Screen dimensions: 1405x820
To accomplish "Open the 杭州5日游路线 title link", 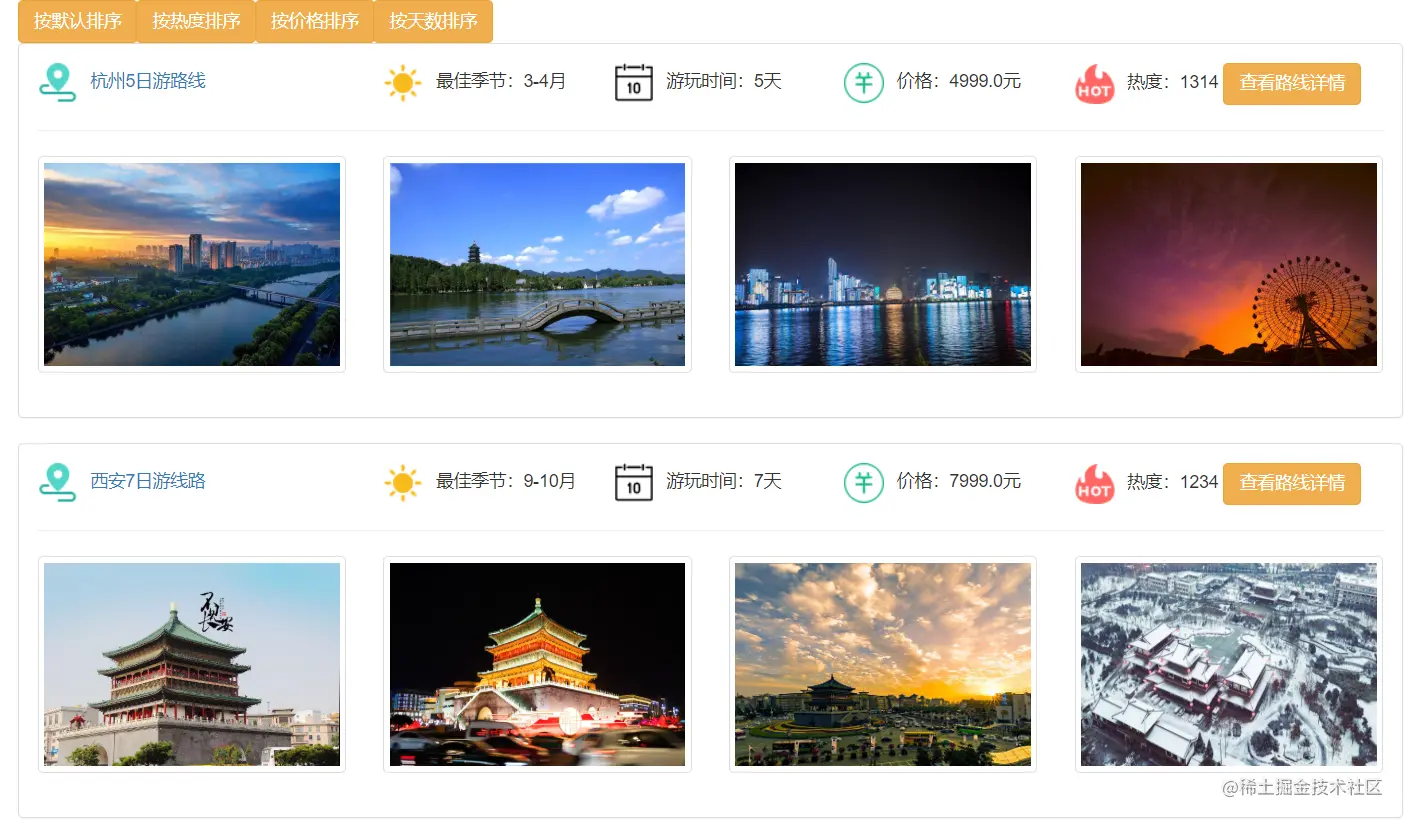I will (148, 81).
